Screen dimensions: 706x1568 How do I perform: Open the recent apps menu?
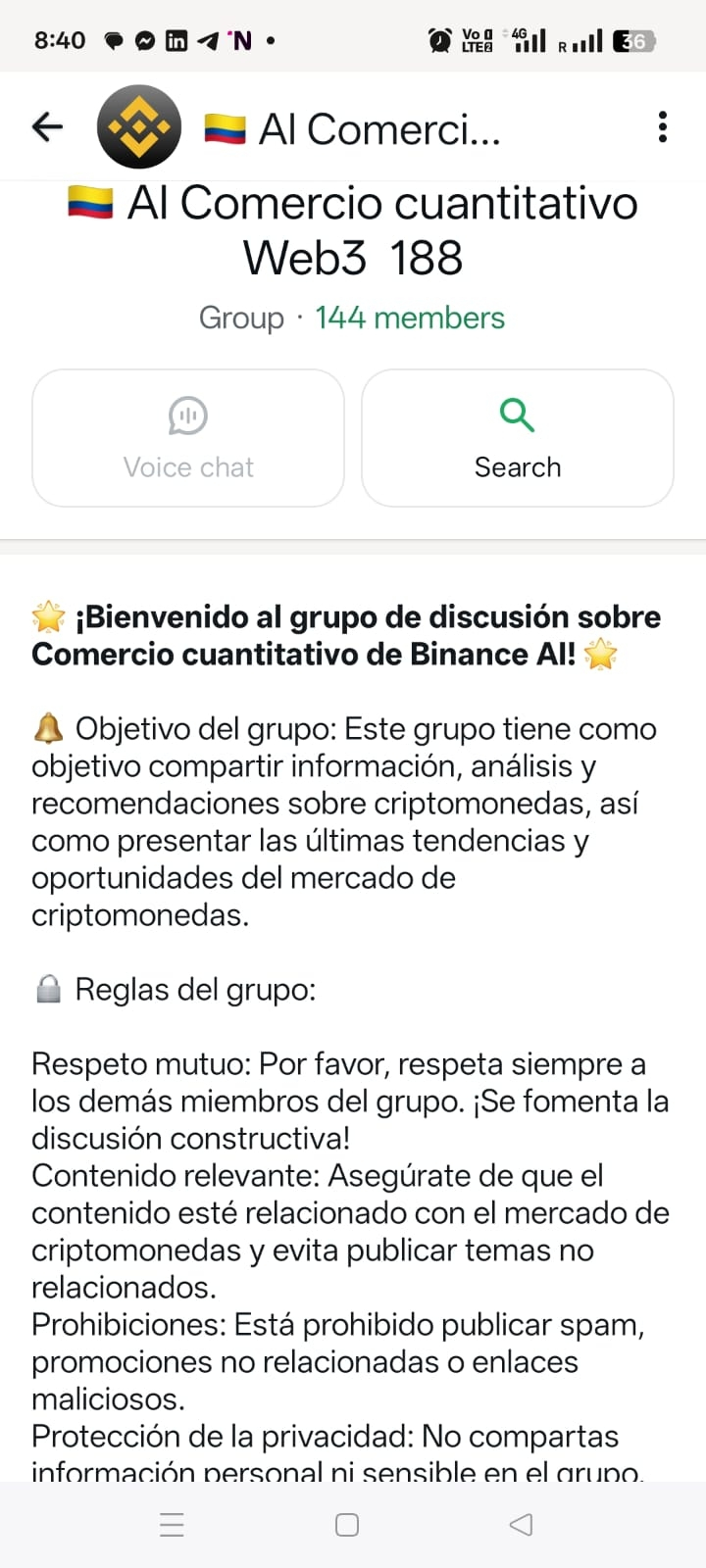pyautogui.click(x=172, y=1524)
